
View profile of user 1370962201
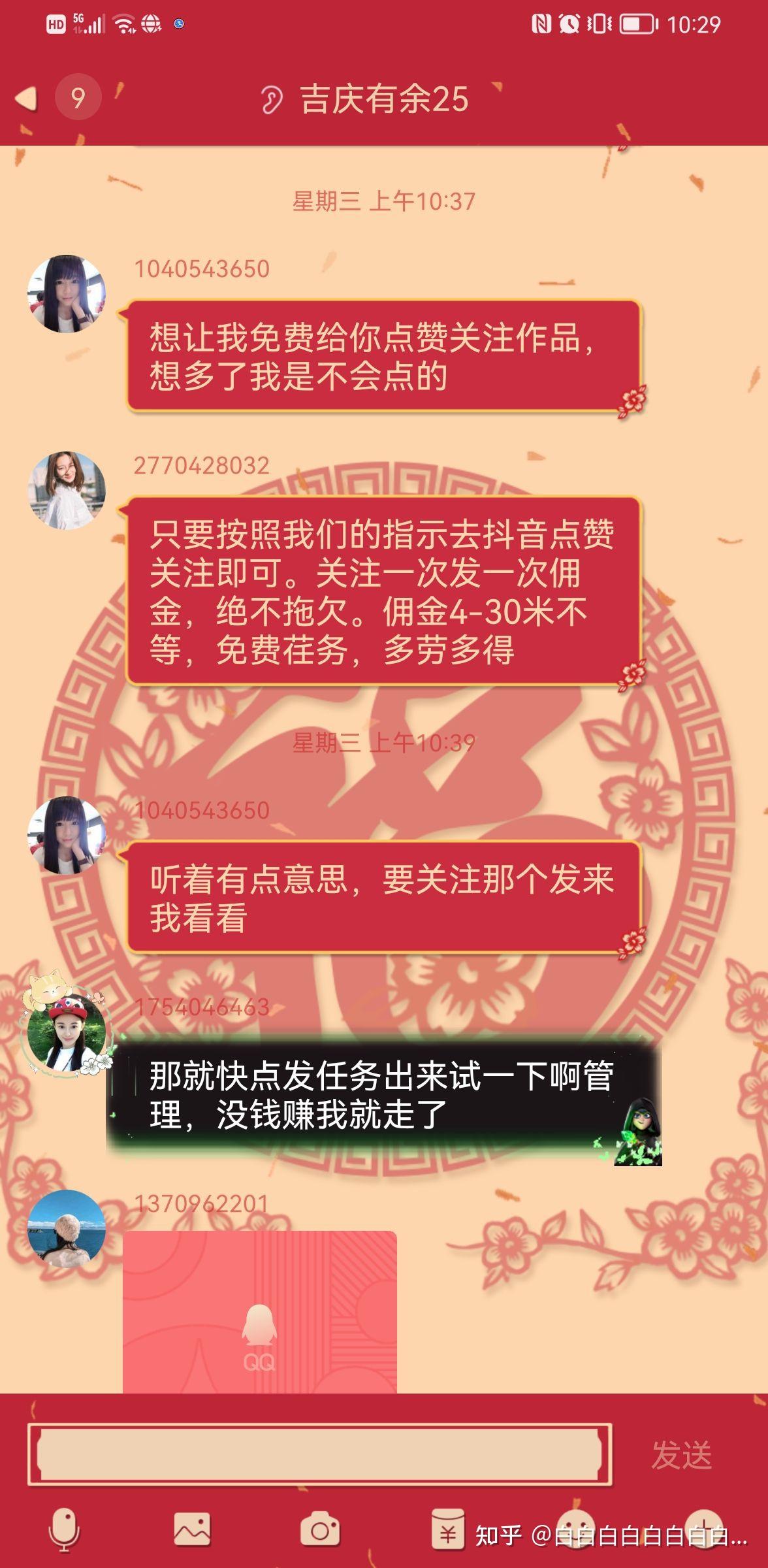[66, 1228]
